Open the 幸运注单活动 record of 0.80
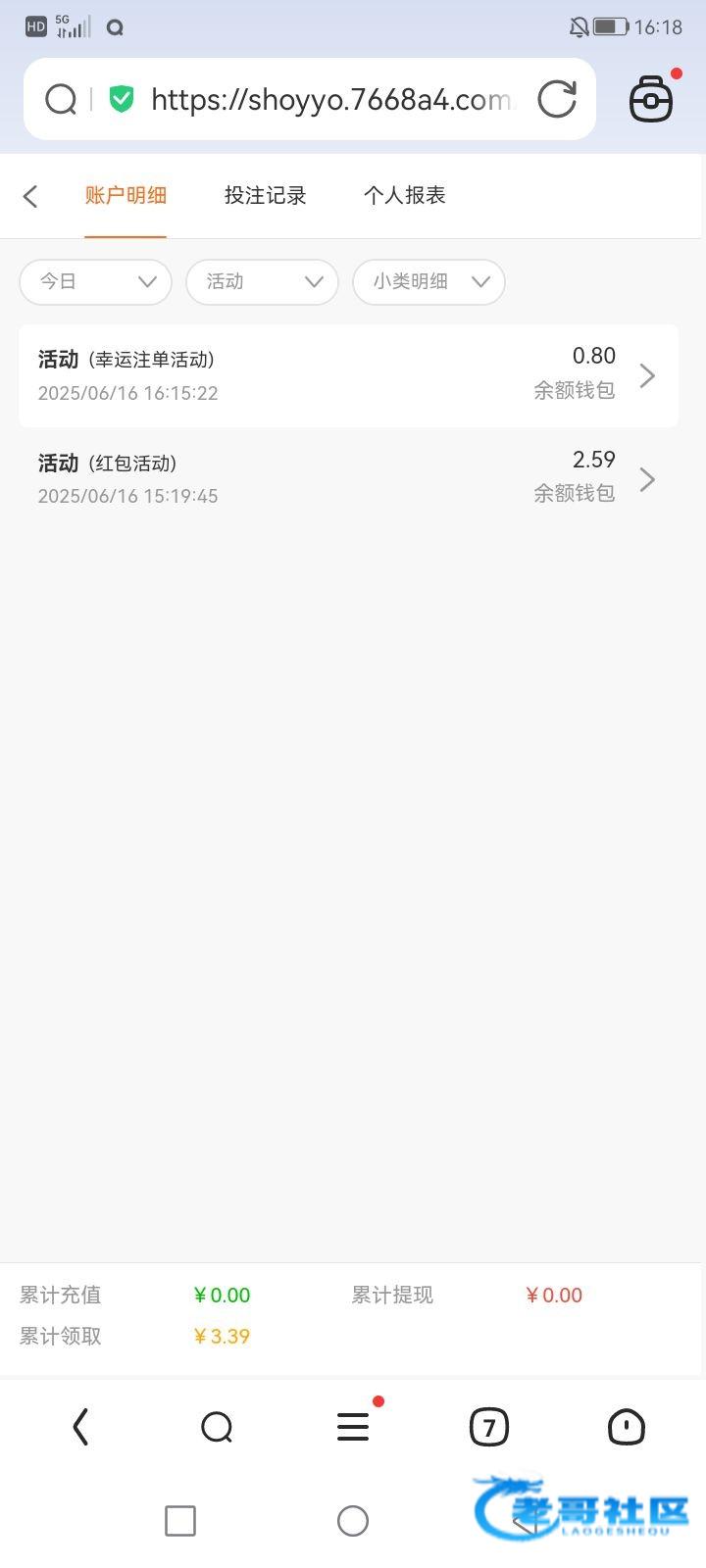Viewport: 706px width, 1568px height. pos(348,375)
